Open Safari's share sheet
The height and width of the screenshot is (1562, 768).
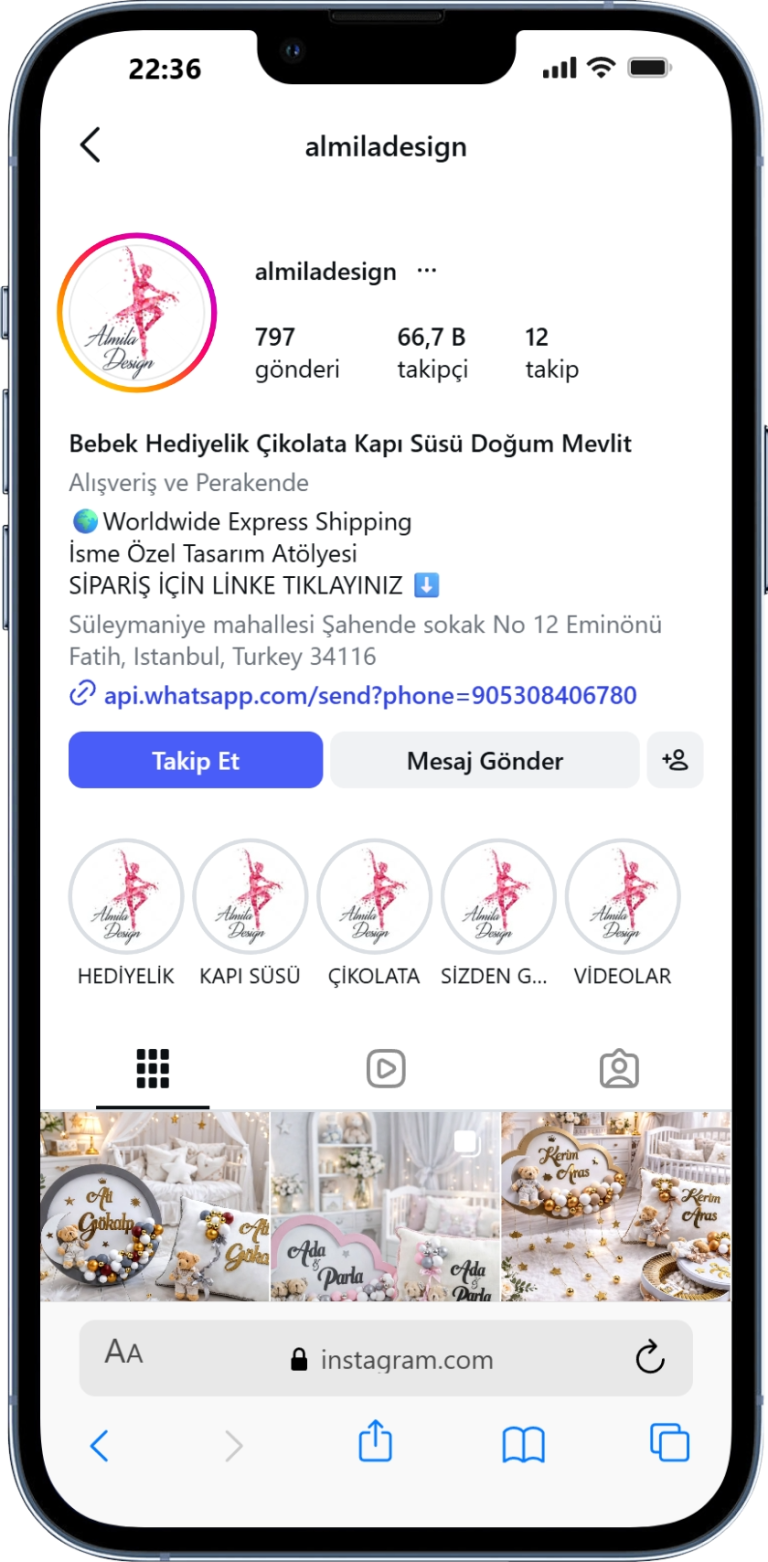(x=375, y=1444)
